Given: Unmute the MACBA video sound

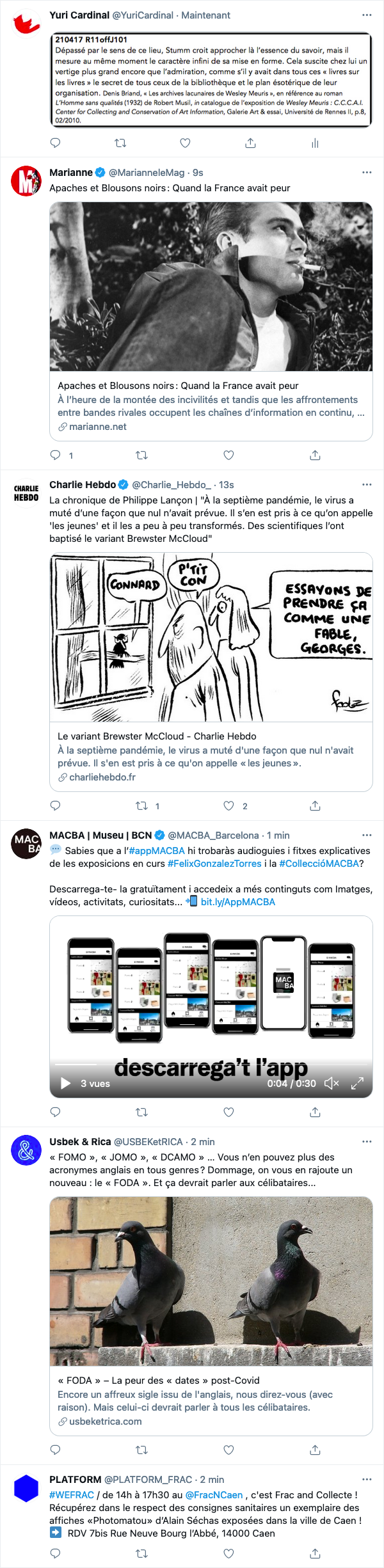Looking at the screenshot, I should pos(332,1083).
